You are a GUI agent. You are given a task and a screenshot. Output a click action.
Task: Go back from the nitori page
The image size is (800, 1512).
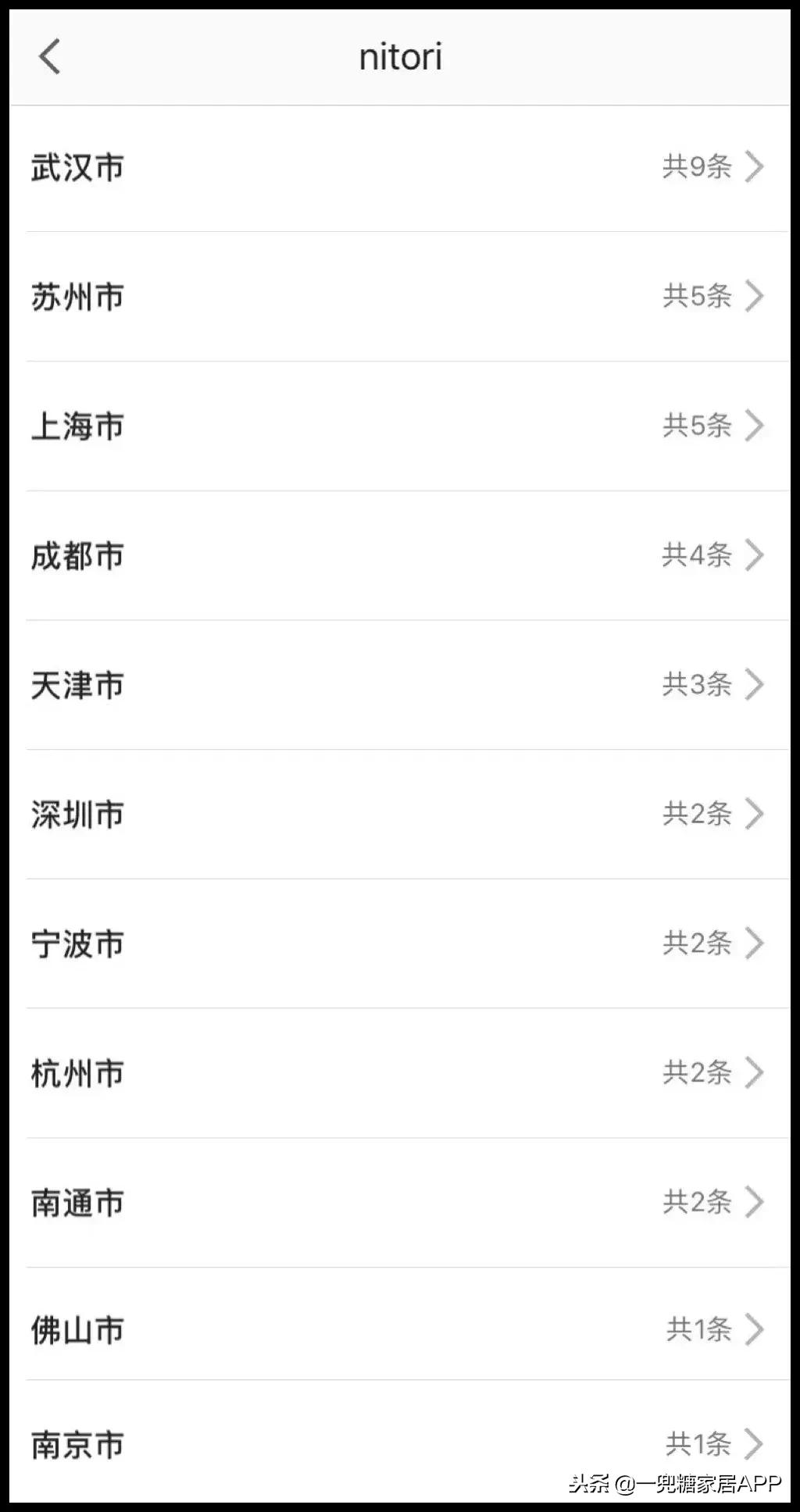pos(49,57)
